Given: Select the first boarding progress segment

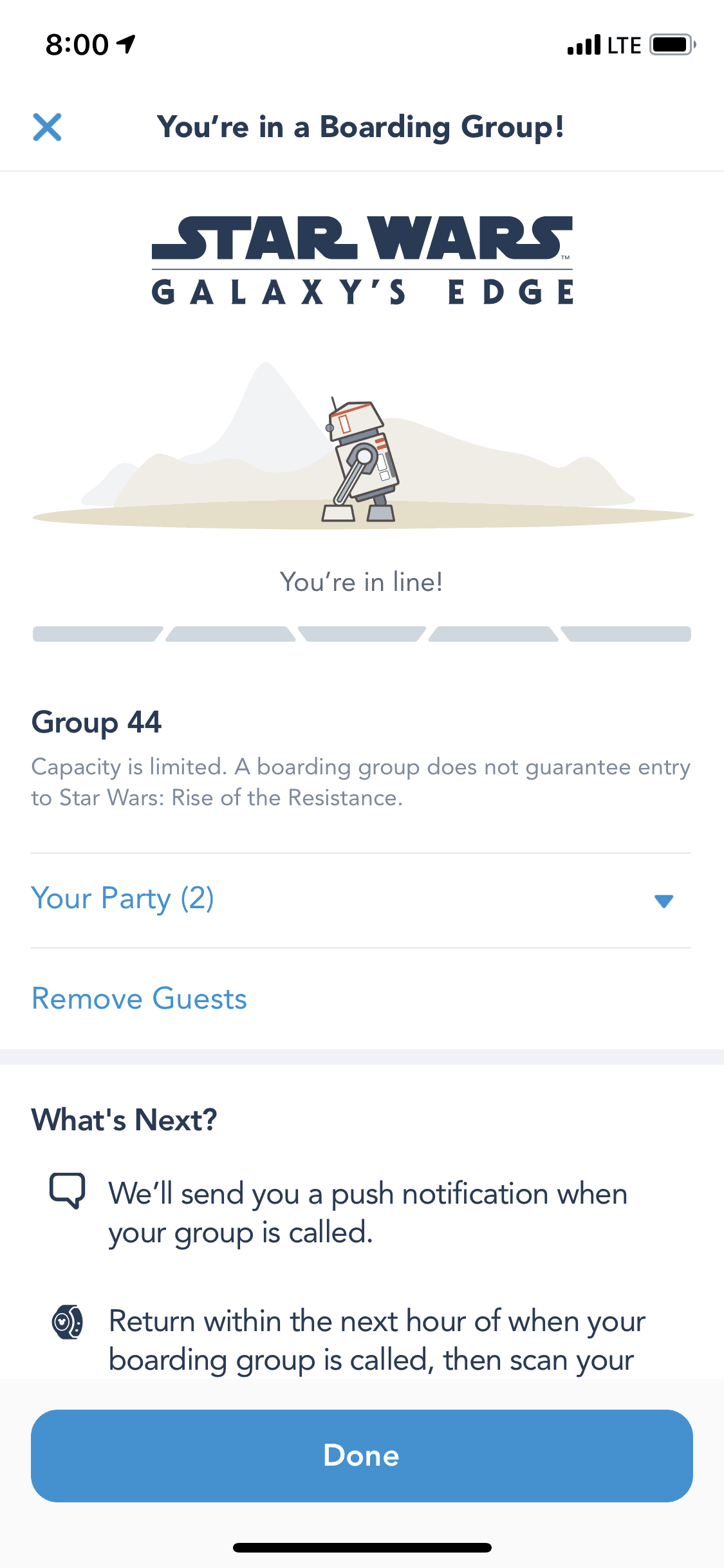Looking at the screenshot, I should pyautogui.click(x=97, y=633).
